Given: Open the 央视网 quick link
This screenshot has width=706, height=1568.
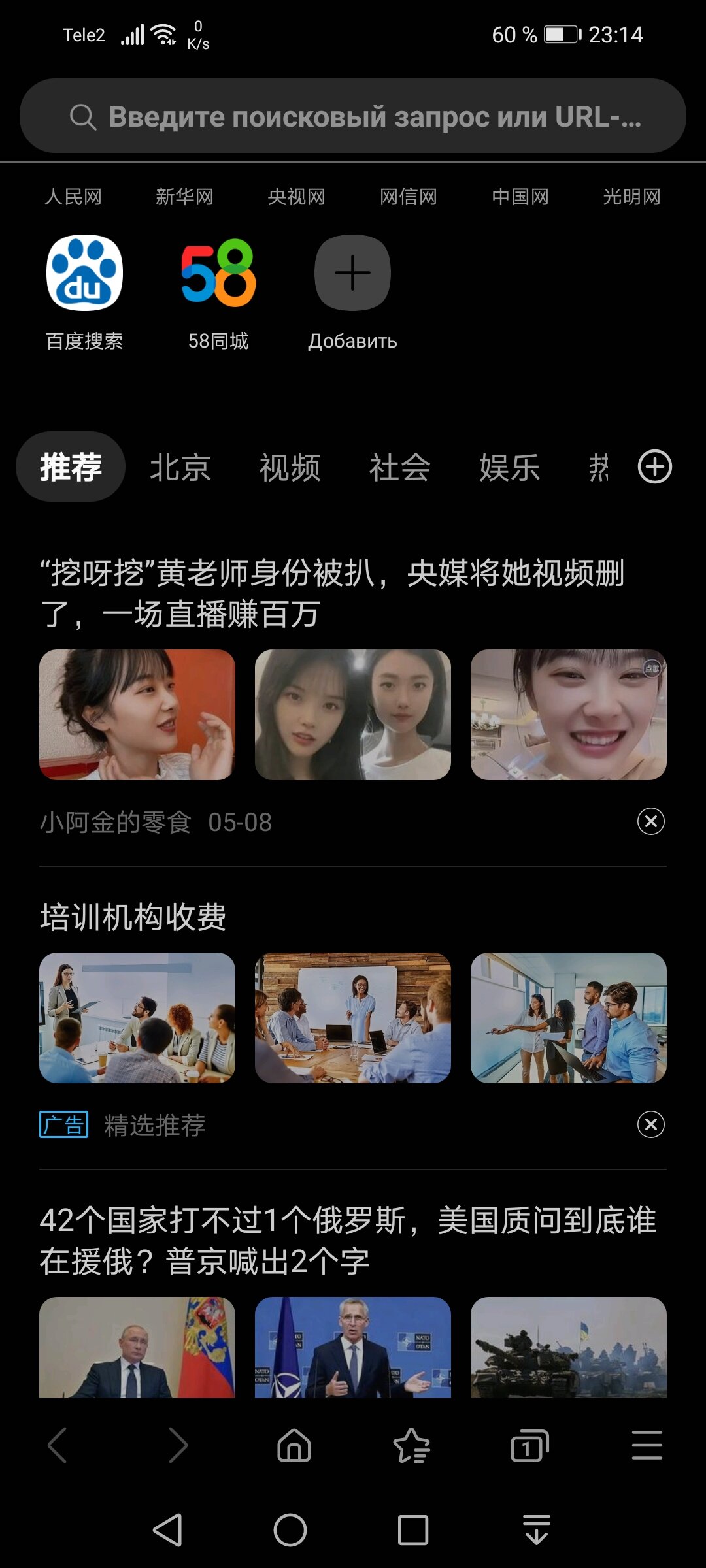Looking at the screenshot, I should point(296,197).
